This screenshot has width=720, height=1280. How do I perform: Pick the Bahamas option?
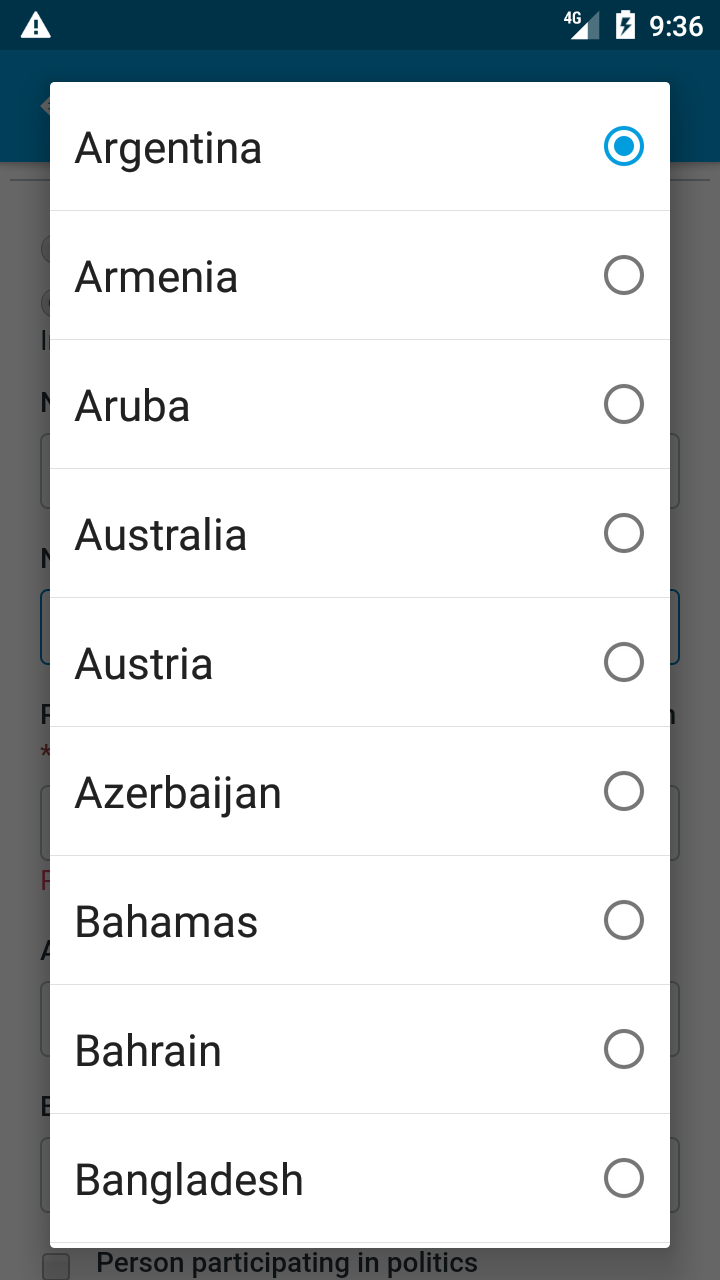[x=360, y=921]
